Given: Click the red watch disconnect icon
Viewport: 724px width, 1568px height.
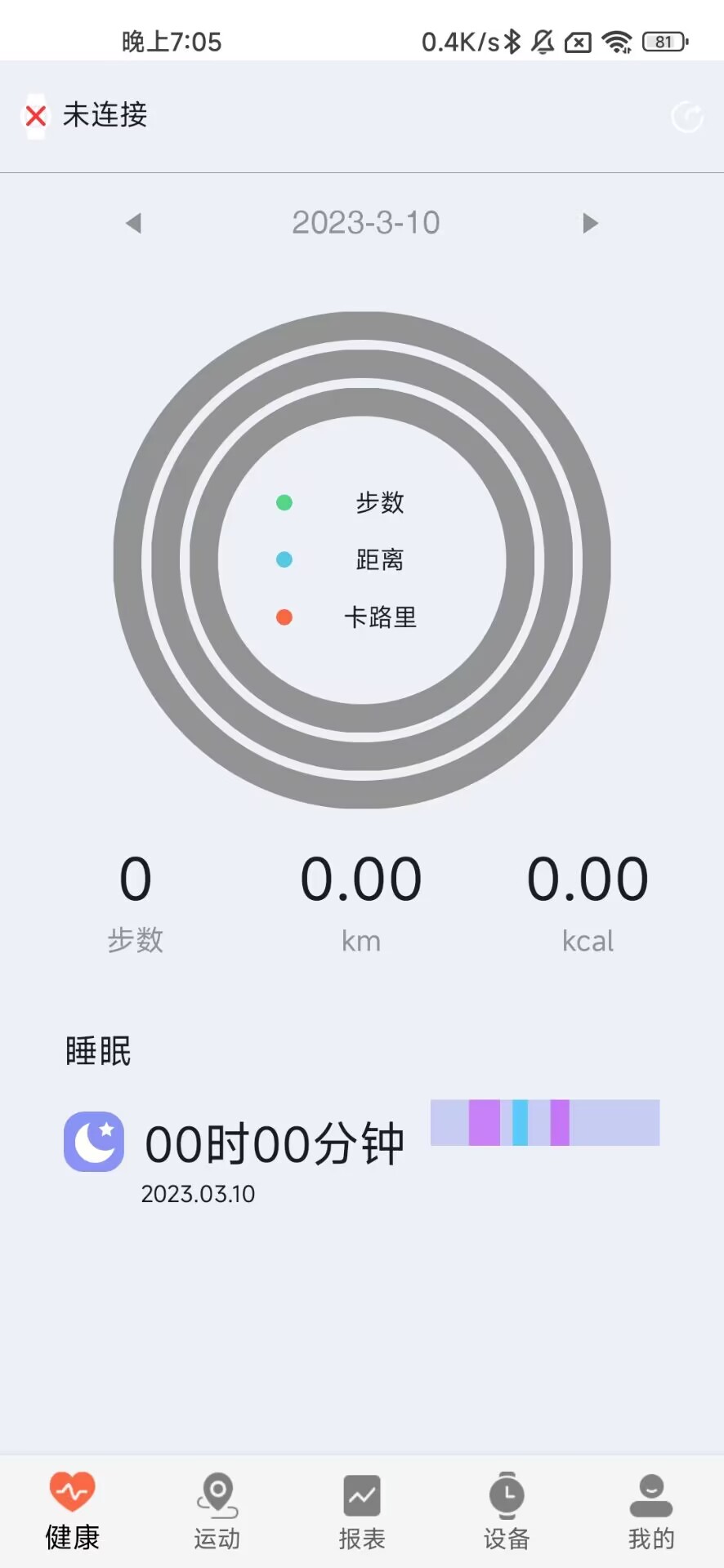Looking at the screenshot, I should (x=34, y=115).
